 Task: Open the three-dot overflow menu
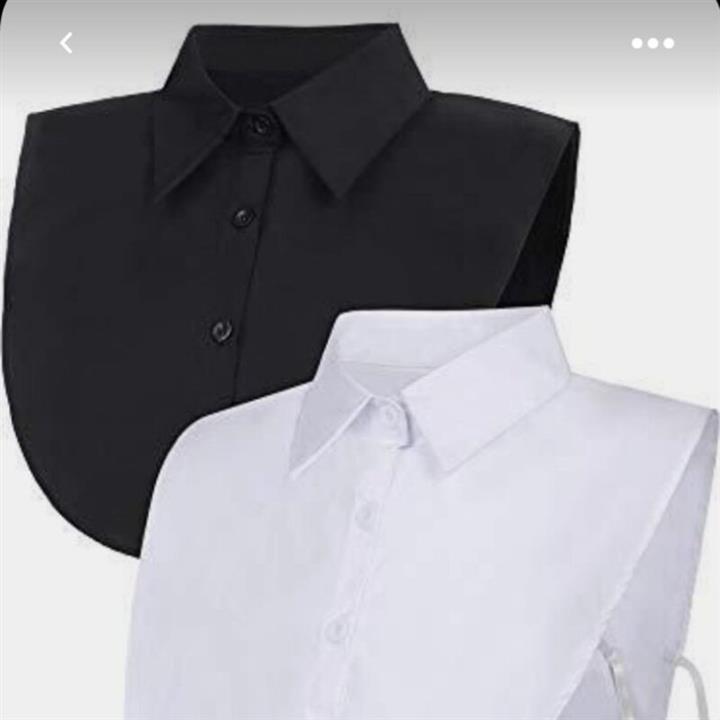tap(652, 43)
